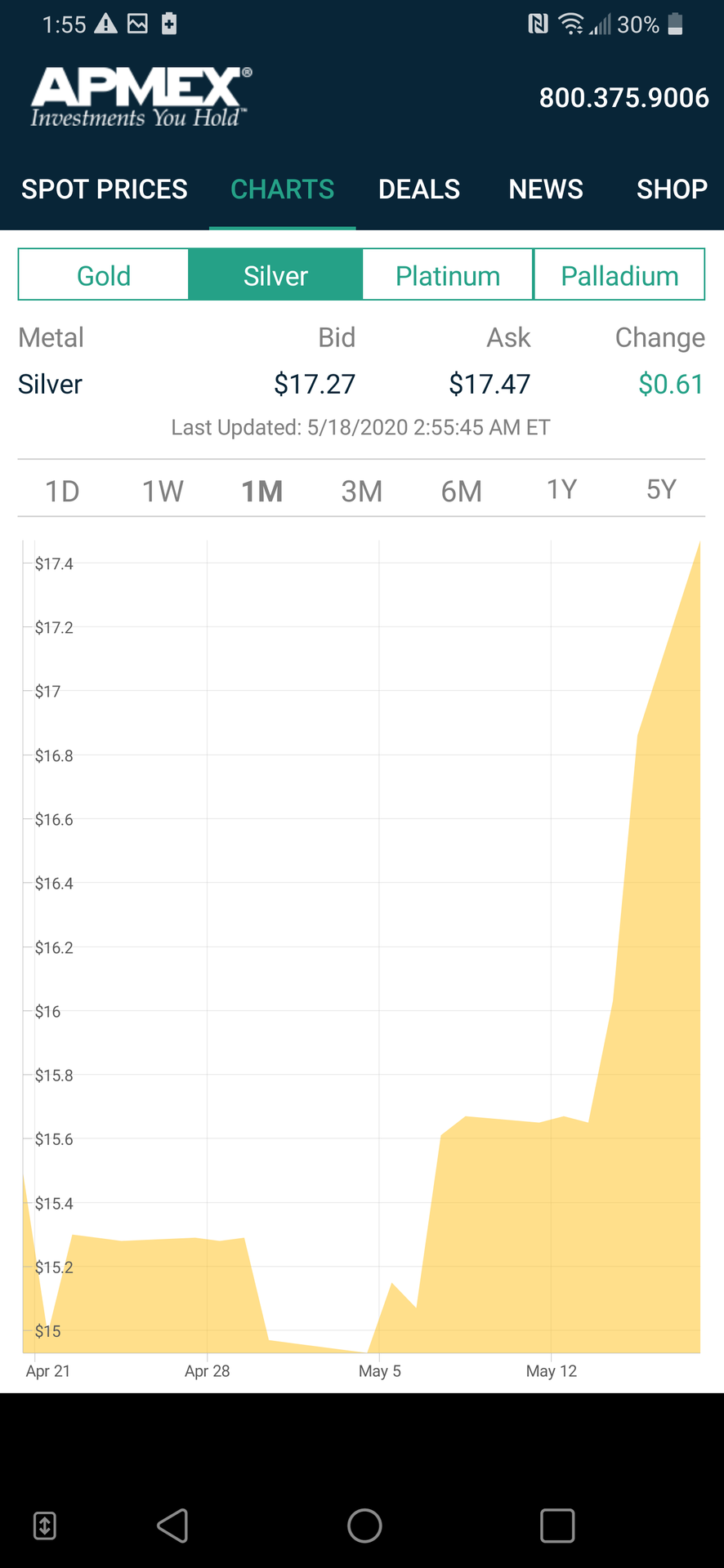This screenshot has width=724, height=1568.
Task: Show the Palladium chart
Action: coord(619,275)
